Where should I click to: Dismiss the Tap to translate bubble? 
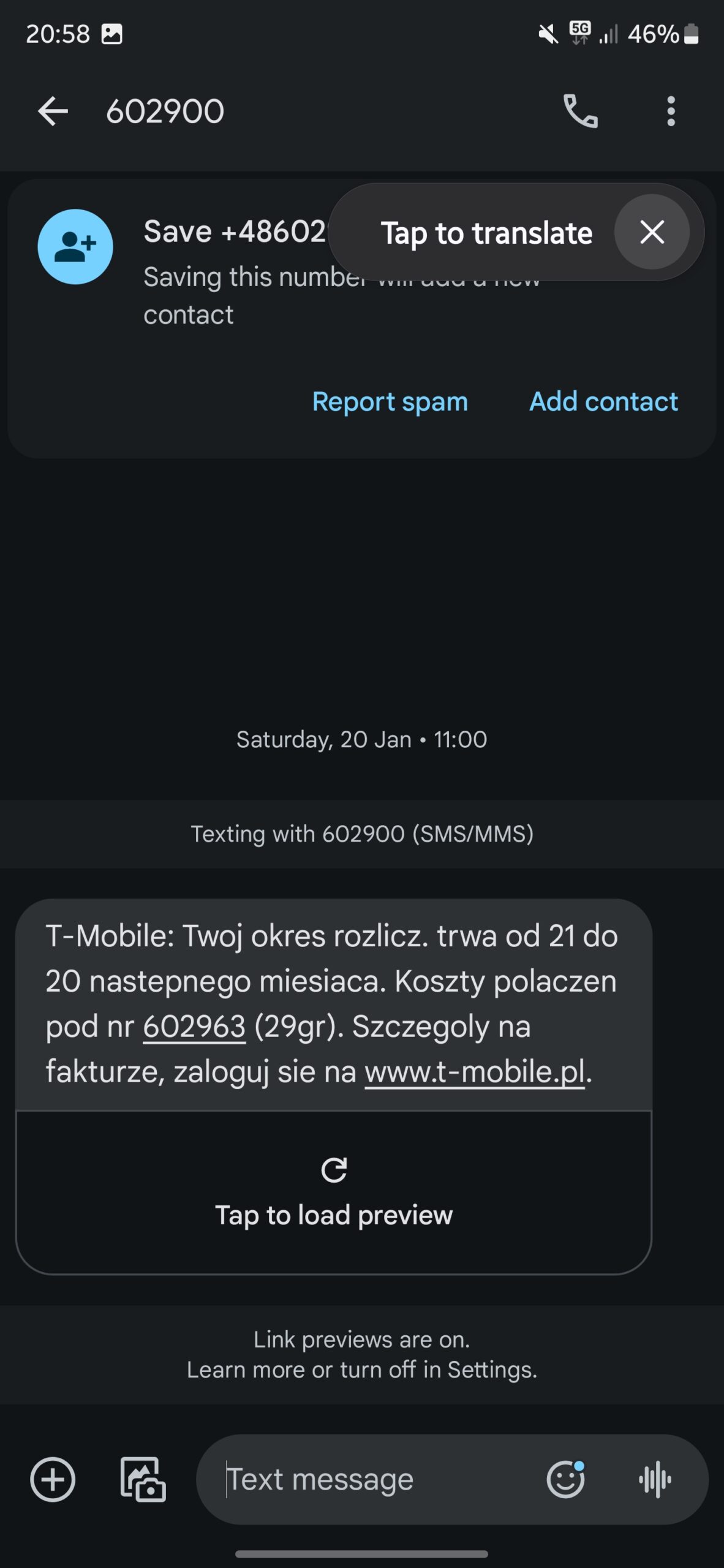652,232
